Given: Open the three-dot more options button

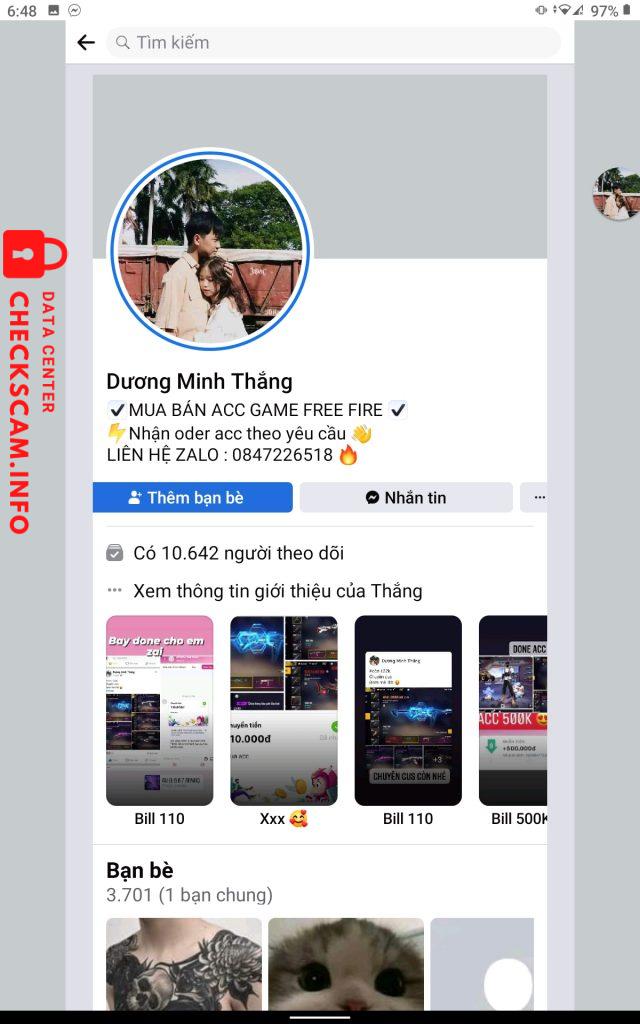Looking at the screenshot, I should 536,498.
